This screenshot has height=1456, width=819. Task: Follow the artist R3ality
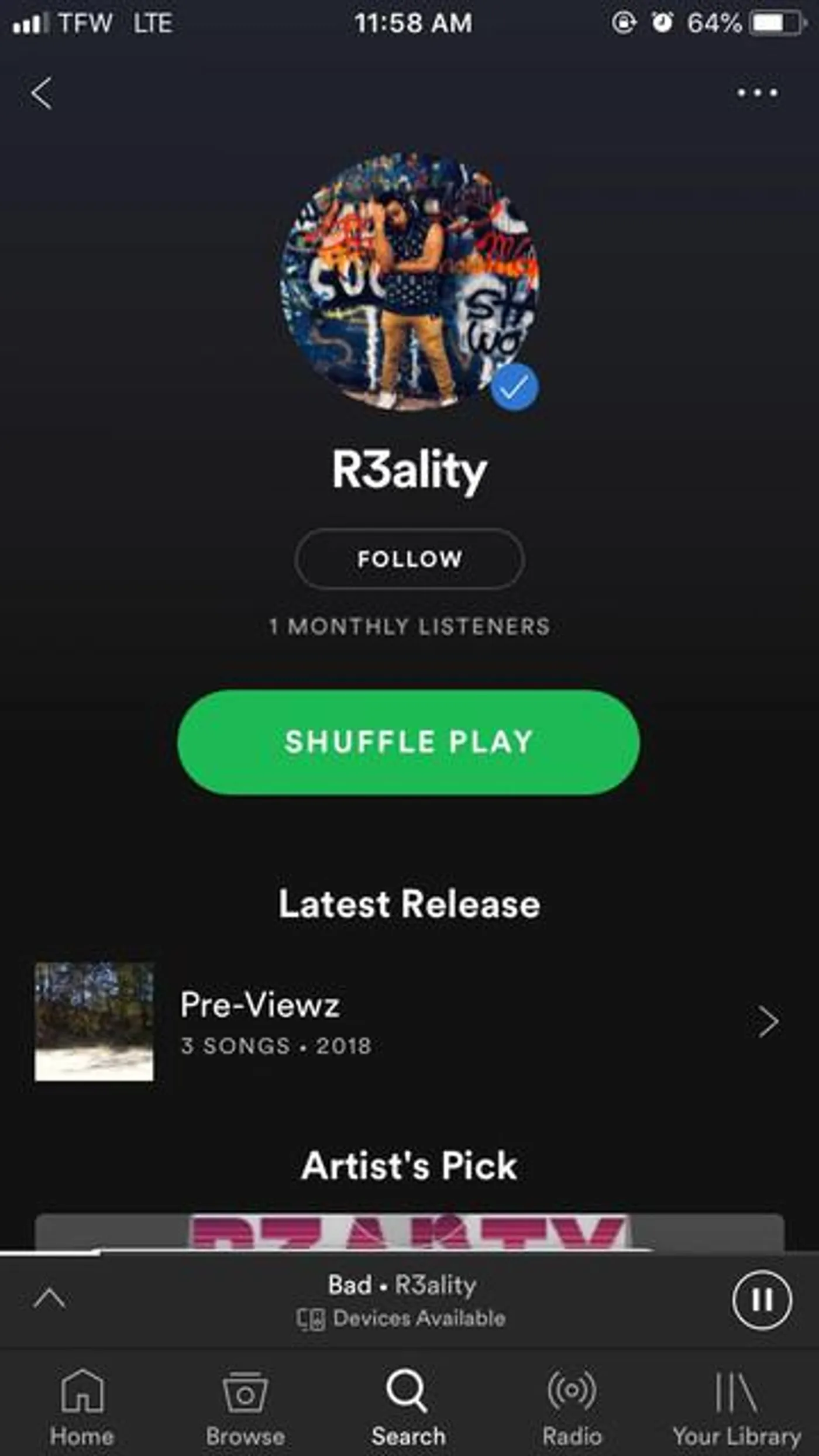click(x=409, y=559)
